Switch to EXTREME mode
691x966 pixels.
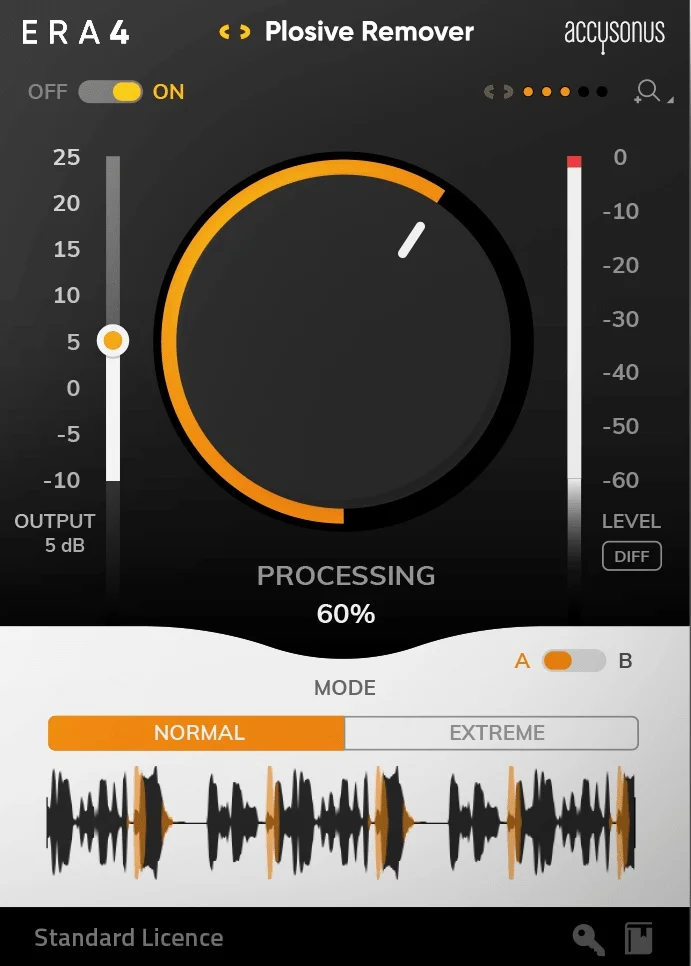click(x=491, y=733)
